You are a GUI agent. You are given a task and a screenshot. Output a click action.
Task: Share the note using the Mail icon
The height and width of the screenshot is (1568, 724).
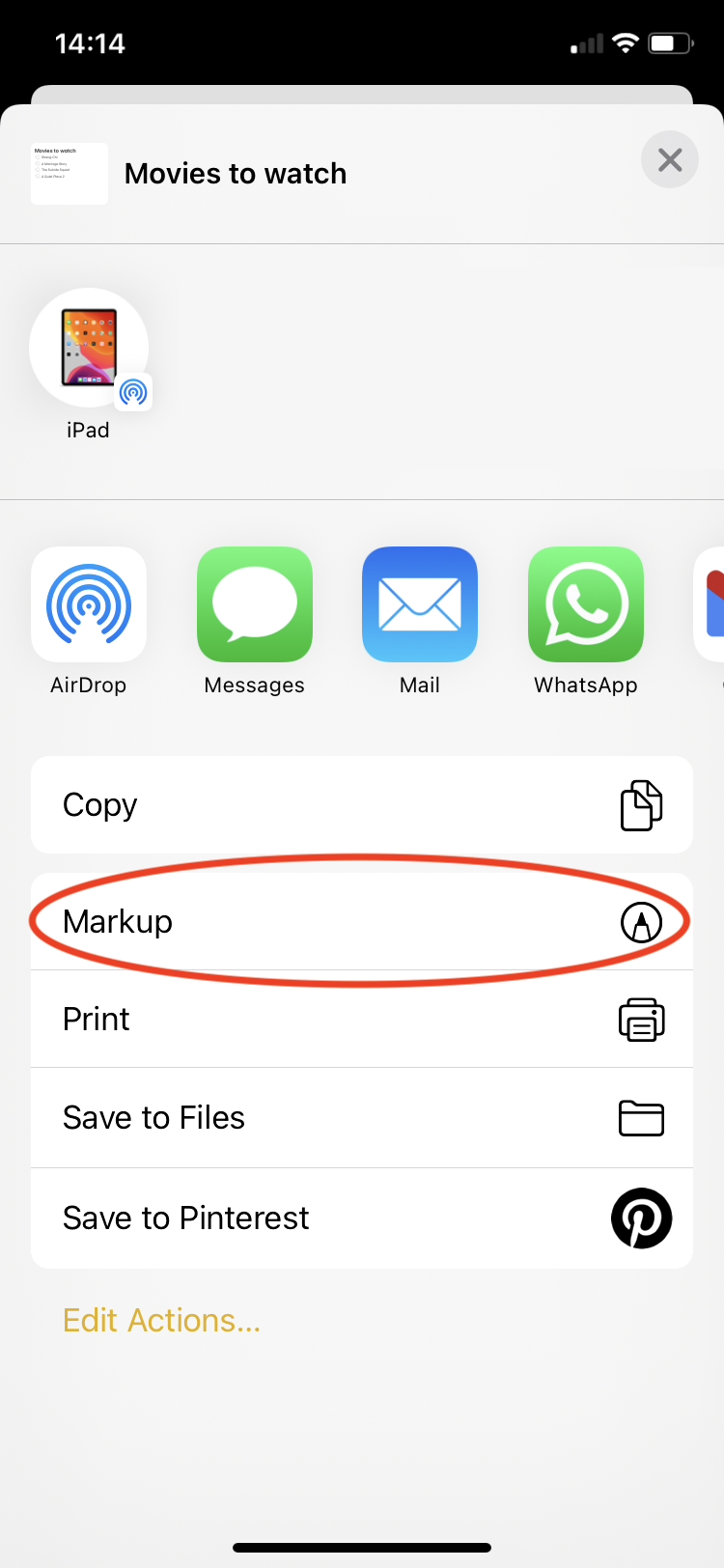pyautogui.click(x=420, y=604)
